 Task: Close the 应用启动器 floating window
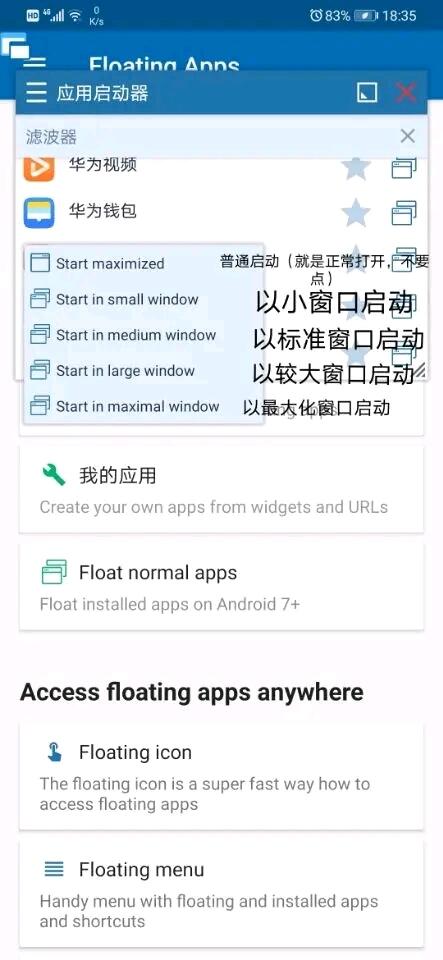[406, 93]
